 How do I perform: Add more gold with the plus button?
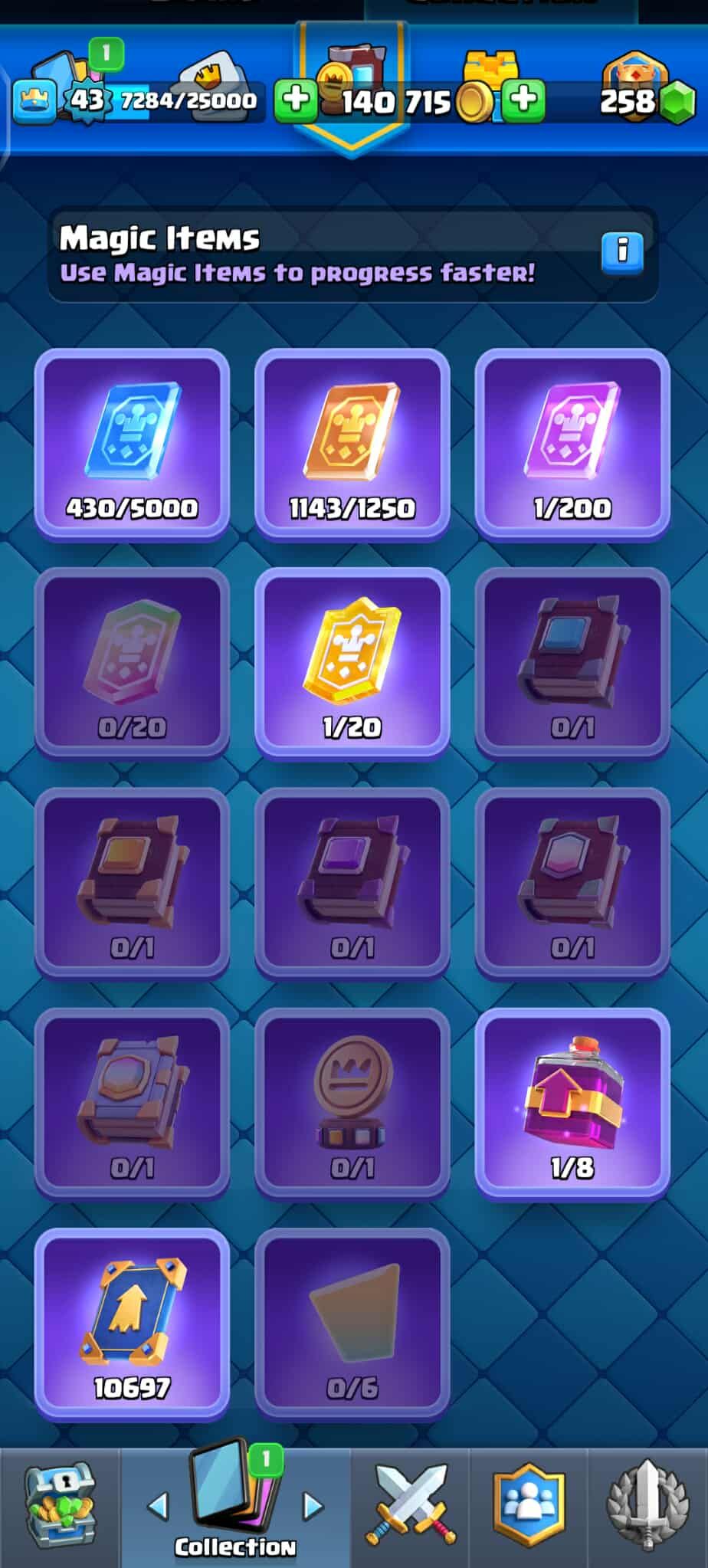(x=523, y=99)
